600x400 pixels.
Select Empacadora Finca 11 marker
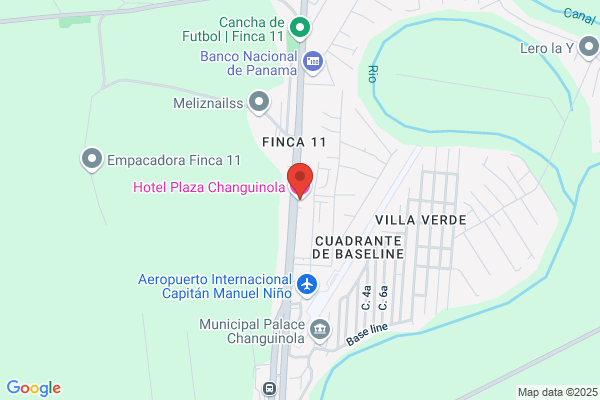coord(92,160)
